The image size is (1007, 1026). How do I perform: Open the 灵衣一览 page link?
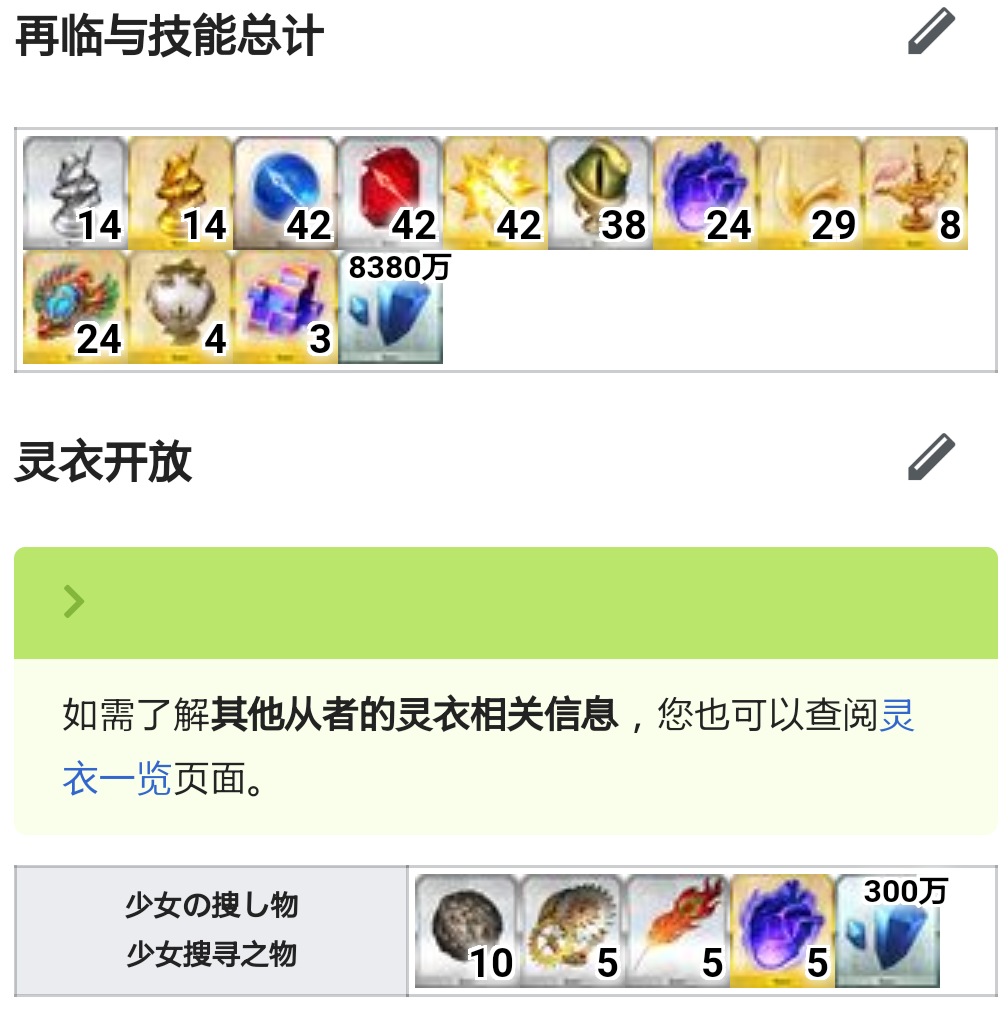pyautogui.click(x=117, y=778)
